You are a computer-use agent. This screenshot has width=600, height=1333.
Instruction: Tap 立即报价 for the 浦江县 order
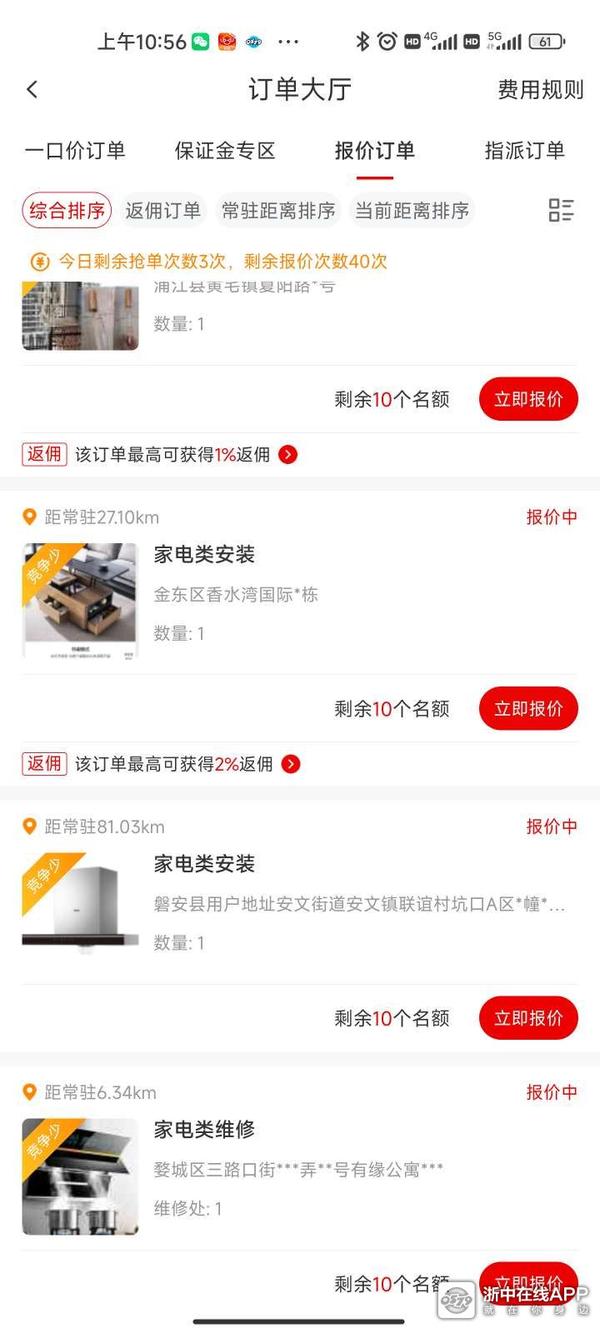tap(528, 400)
